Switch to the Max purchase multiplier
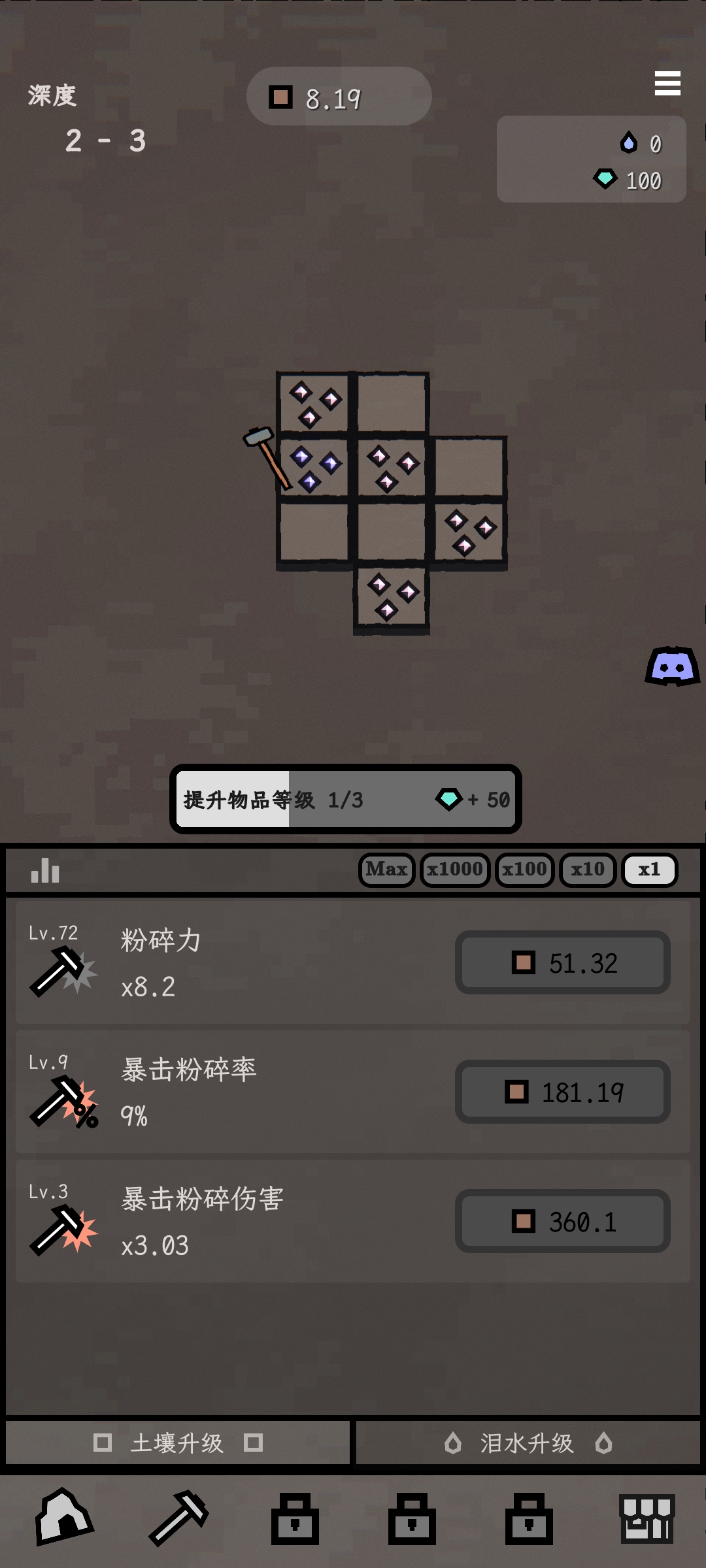 (387, 870)
